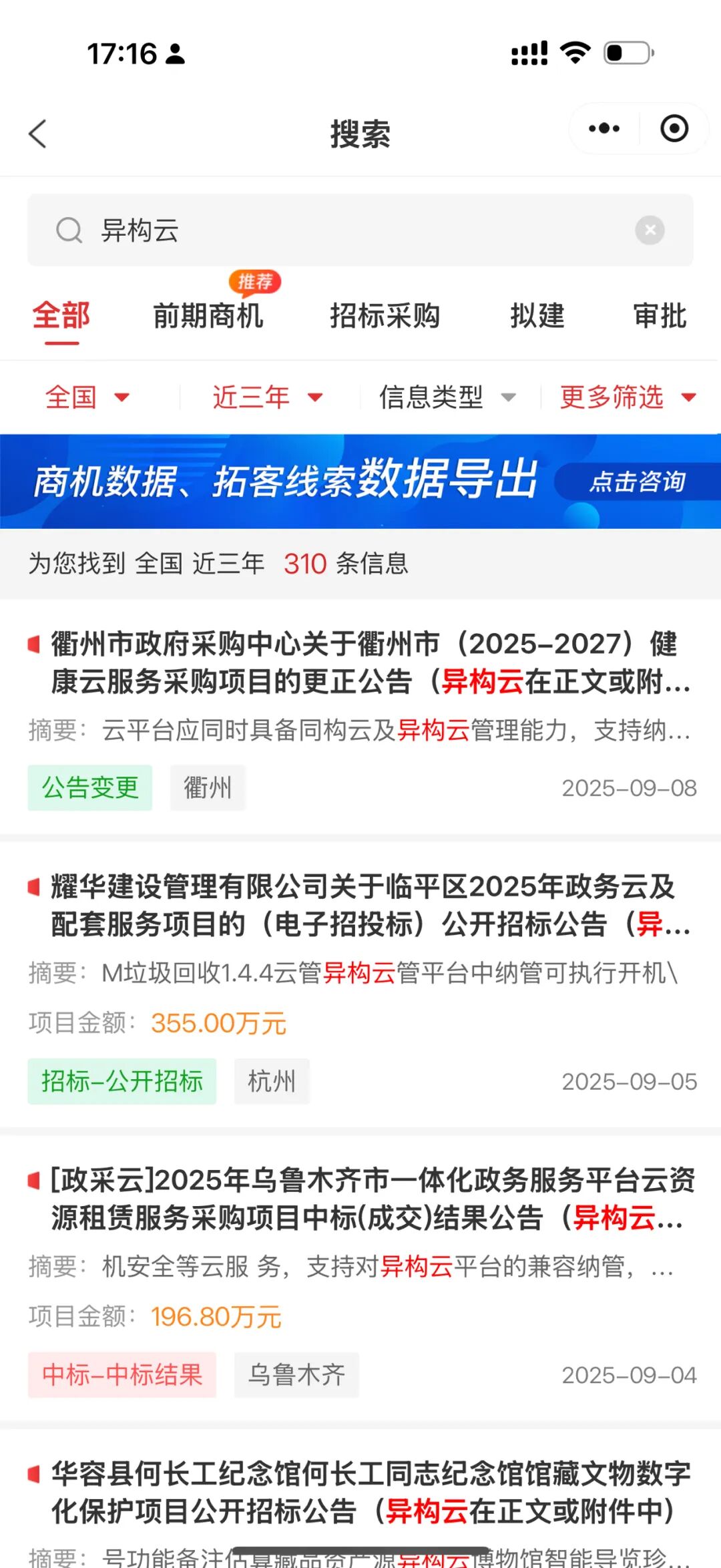721x1568 pixels.
Task: Go back from the search page
Action: [x=38, y=134]
